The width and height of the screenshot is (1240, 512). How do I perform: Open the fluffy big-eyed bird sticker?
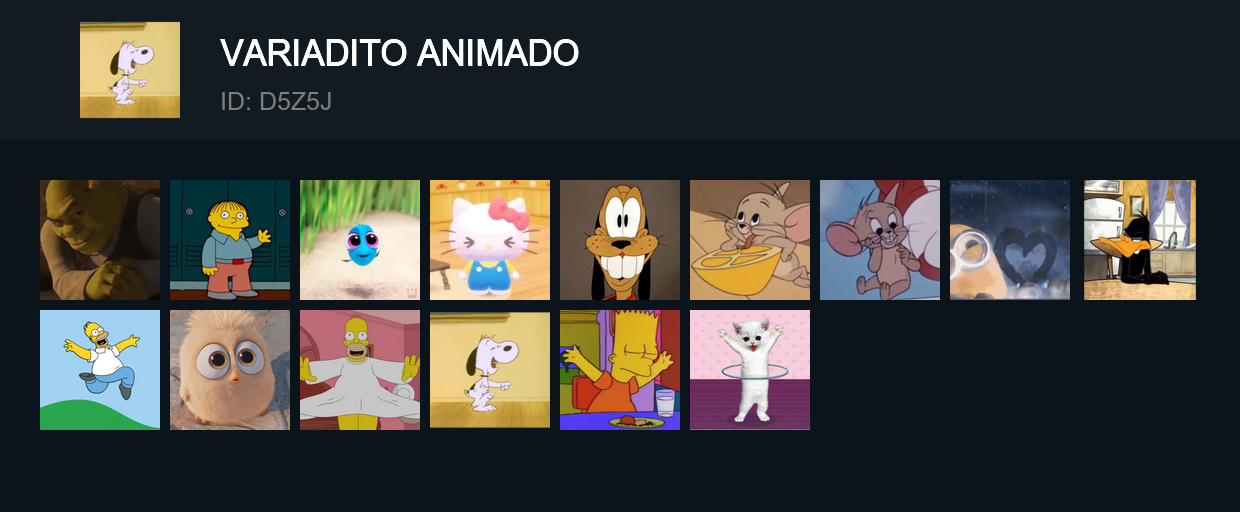click(x=230, y=370)
